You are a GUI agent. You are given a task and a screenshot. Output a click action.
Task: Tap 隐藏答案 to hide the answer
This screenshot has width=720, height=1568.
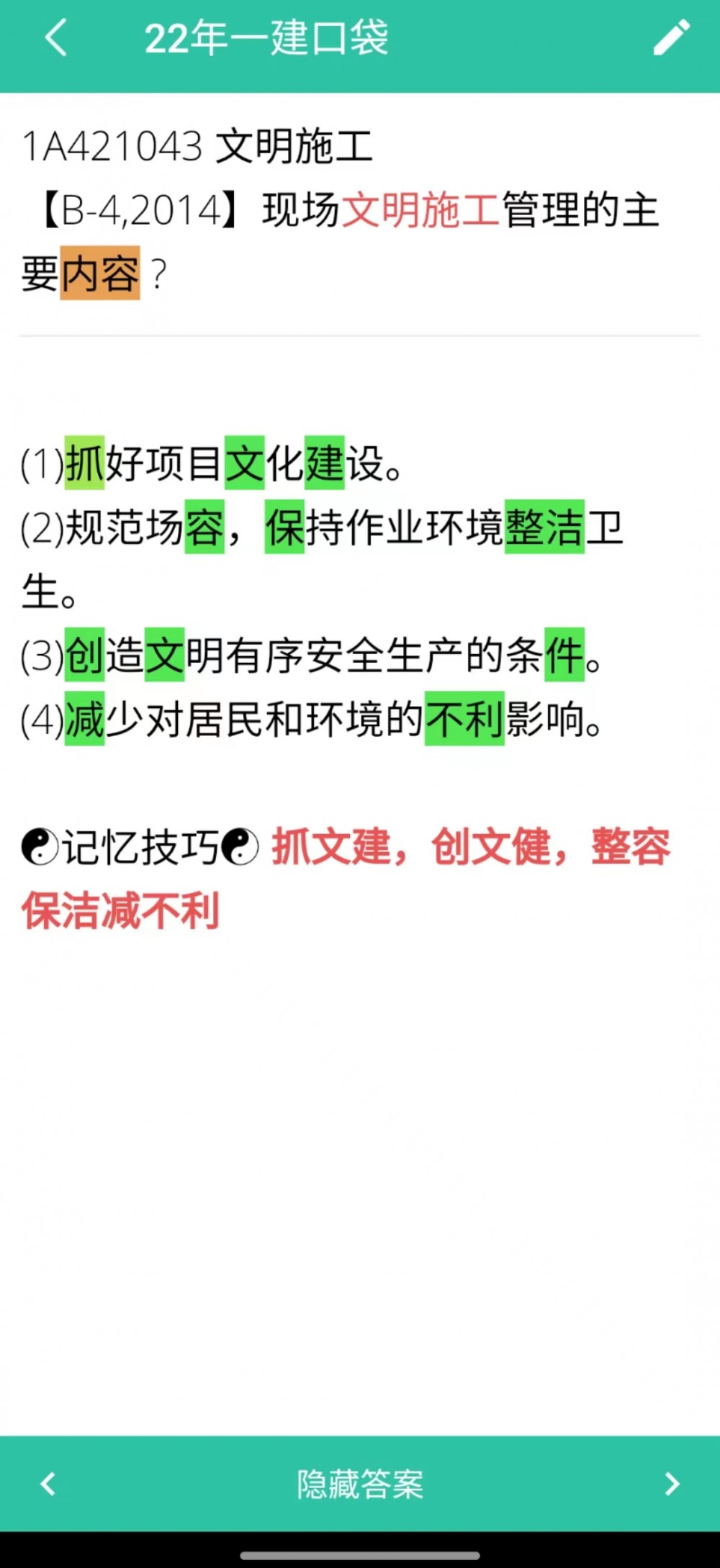tap(360, 1483)
